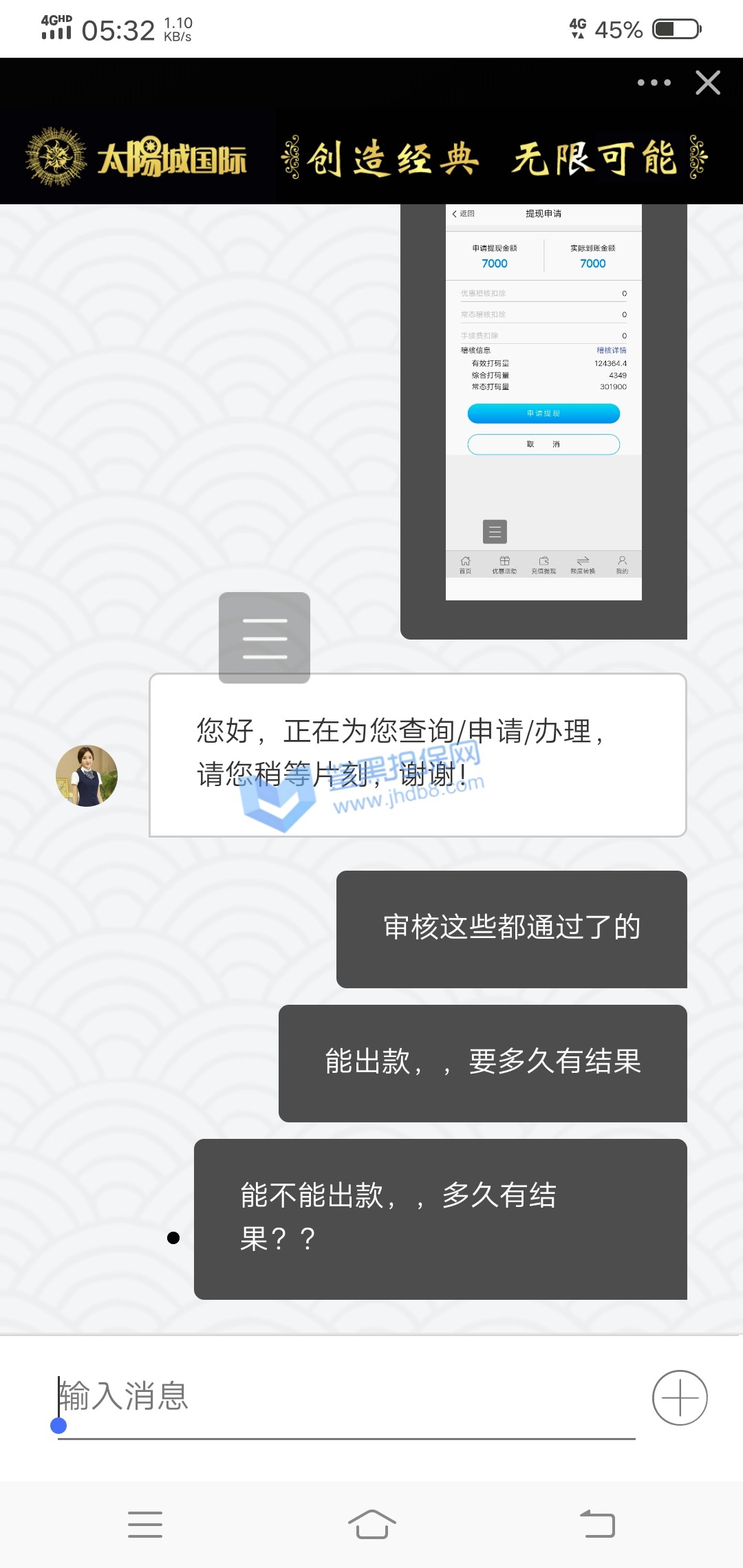This screenshot has height=1568, width=743.
Task: Open the three-dot overflow menu
Action: click(654, 83)
